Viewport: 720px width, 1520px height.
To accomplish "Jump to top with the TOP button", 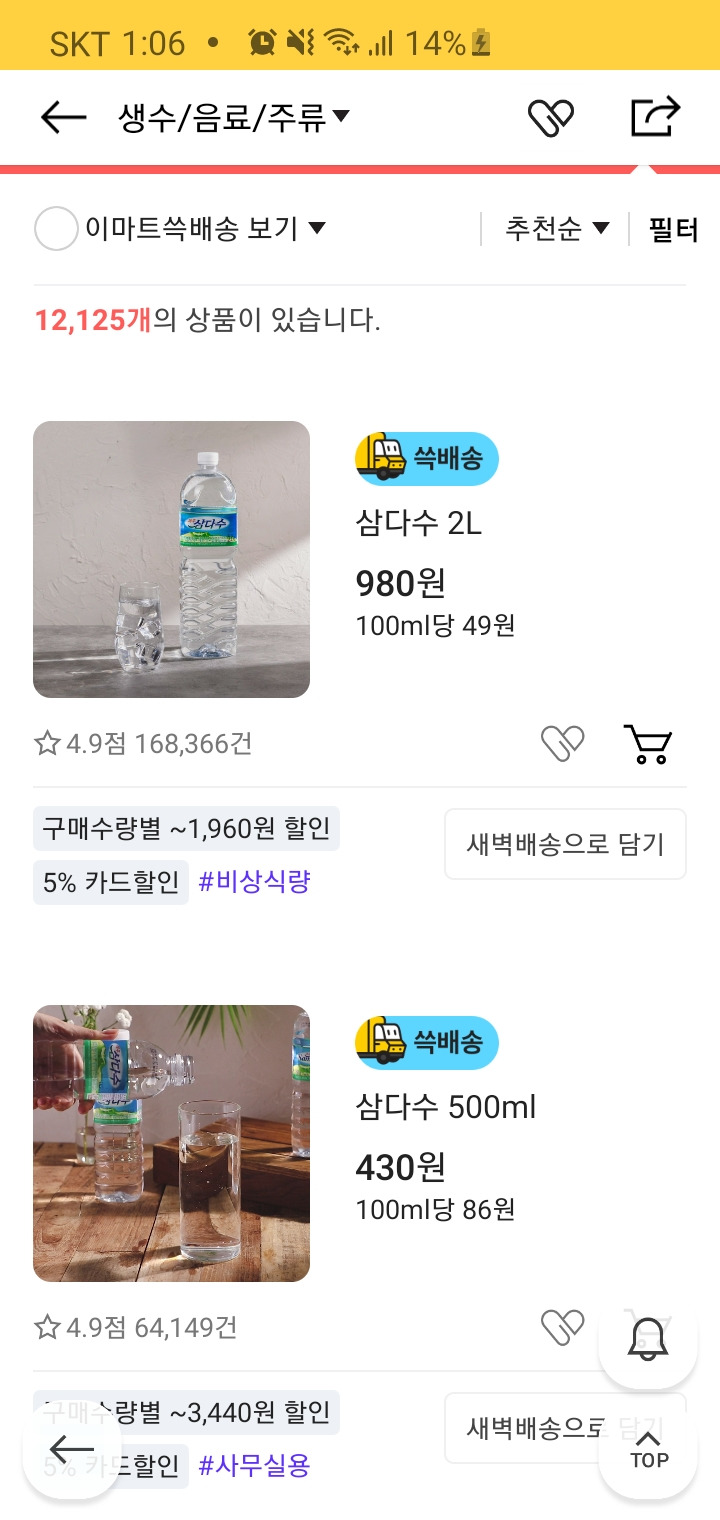I will [648, 1449].
